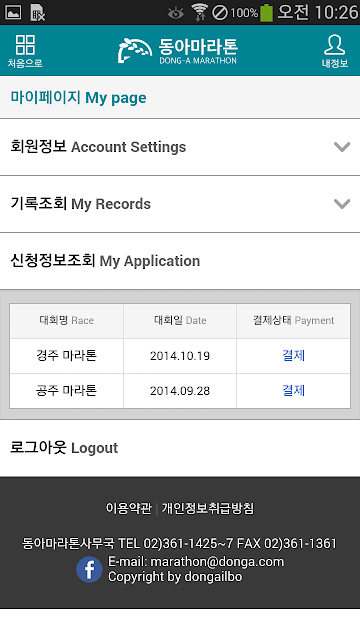Open the Facebook icon in footer
The image size is (360, 640).
(89, 569)
